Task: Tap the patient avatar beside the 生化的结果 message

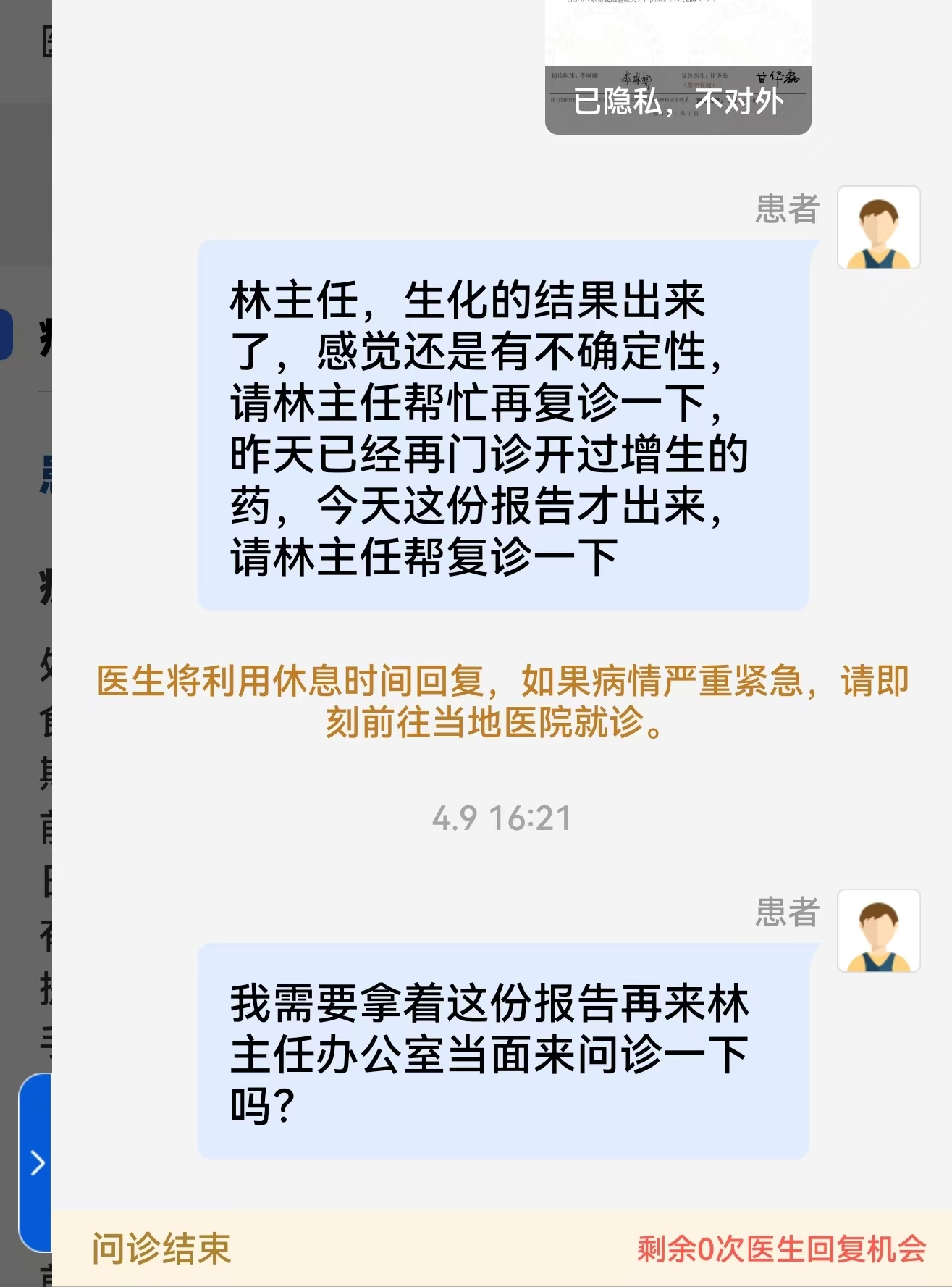Action: pos(878,227)
